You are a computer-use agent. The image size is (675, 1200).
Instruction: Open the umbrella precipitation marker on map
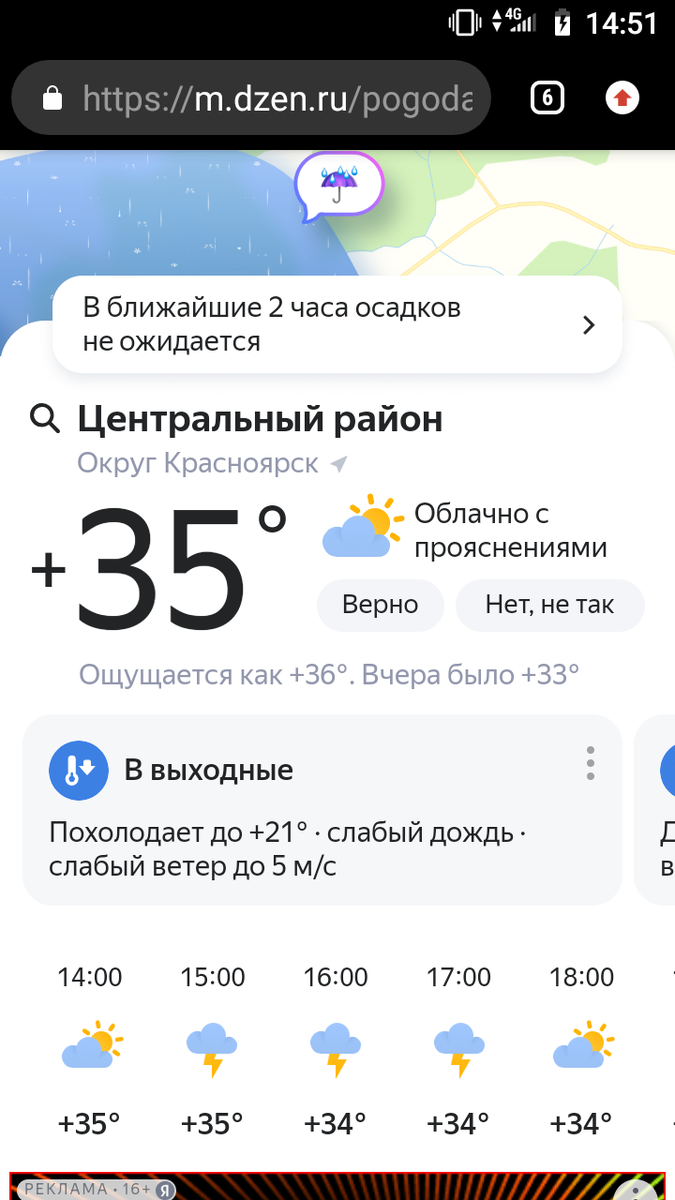point(339,186)
